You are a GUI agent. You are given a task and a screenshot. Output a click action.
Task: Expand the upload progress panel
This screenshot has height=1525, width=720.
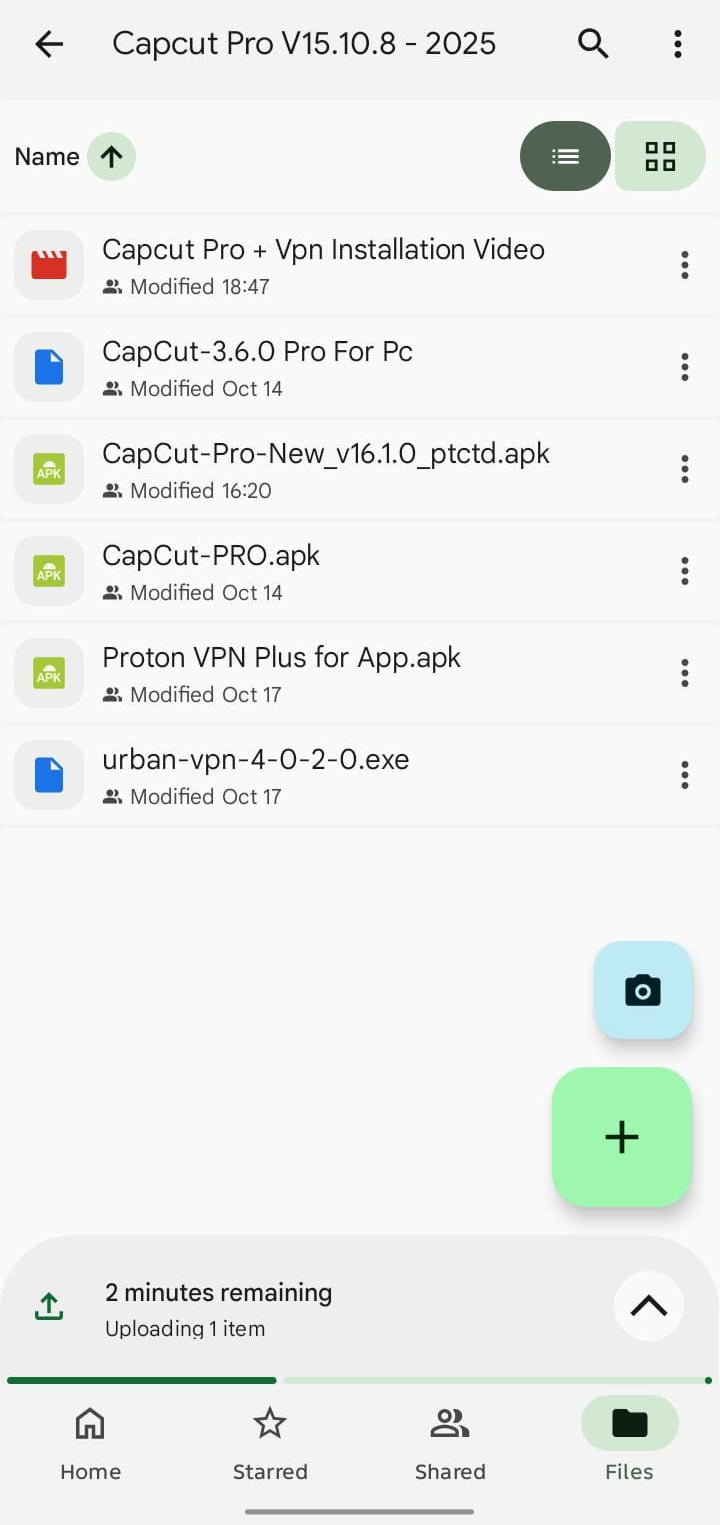(648, 1306)
